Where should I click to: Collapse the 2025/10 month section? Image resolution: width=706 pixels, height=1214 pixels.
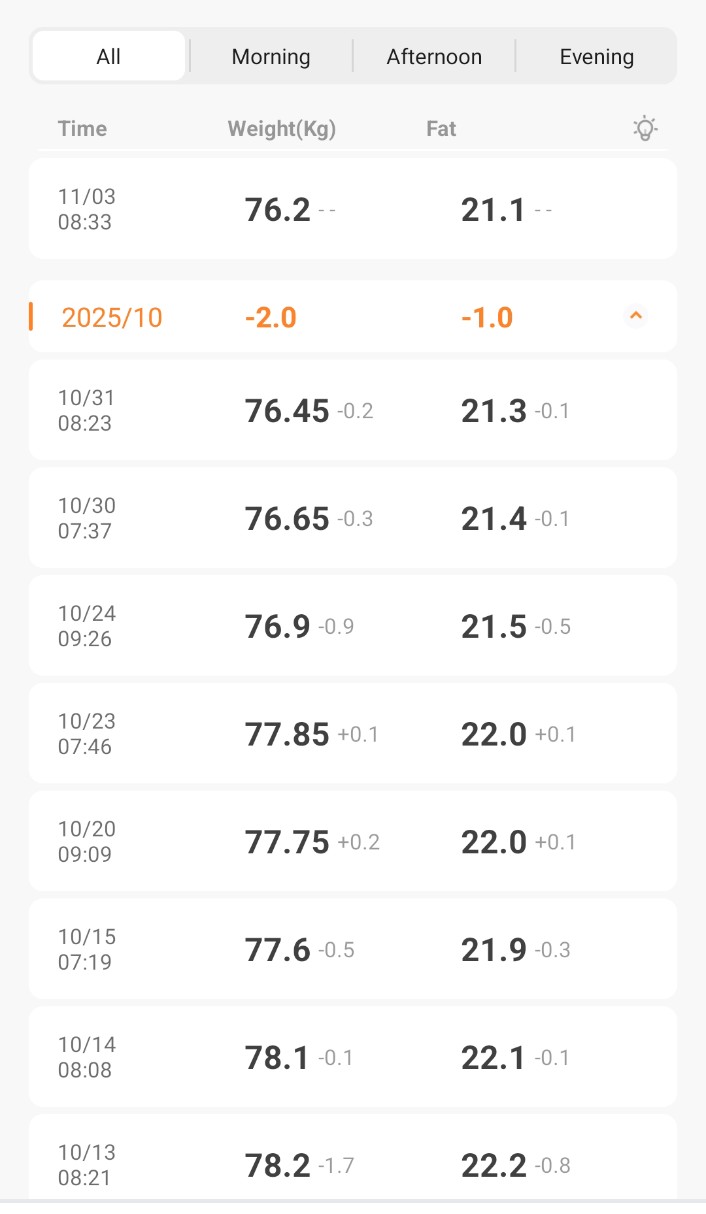[636, 317]
